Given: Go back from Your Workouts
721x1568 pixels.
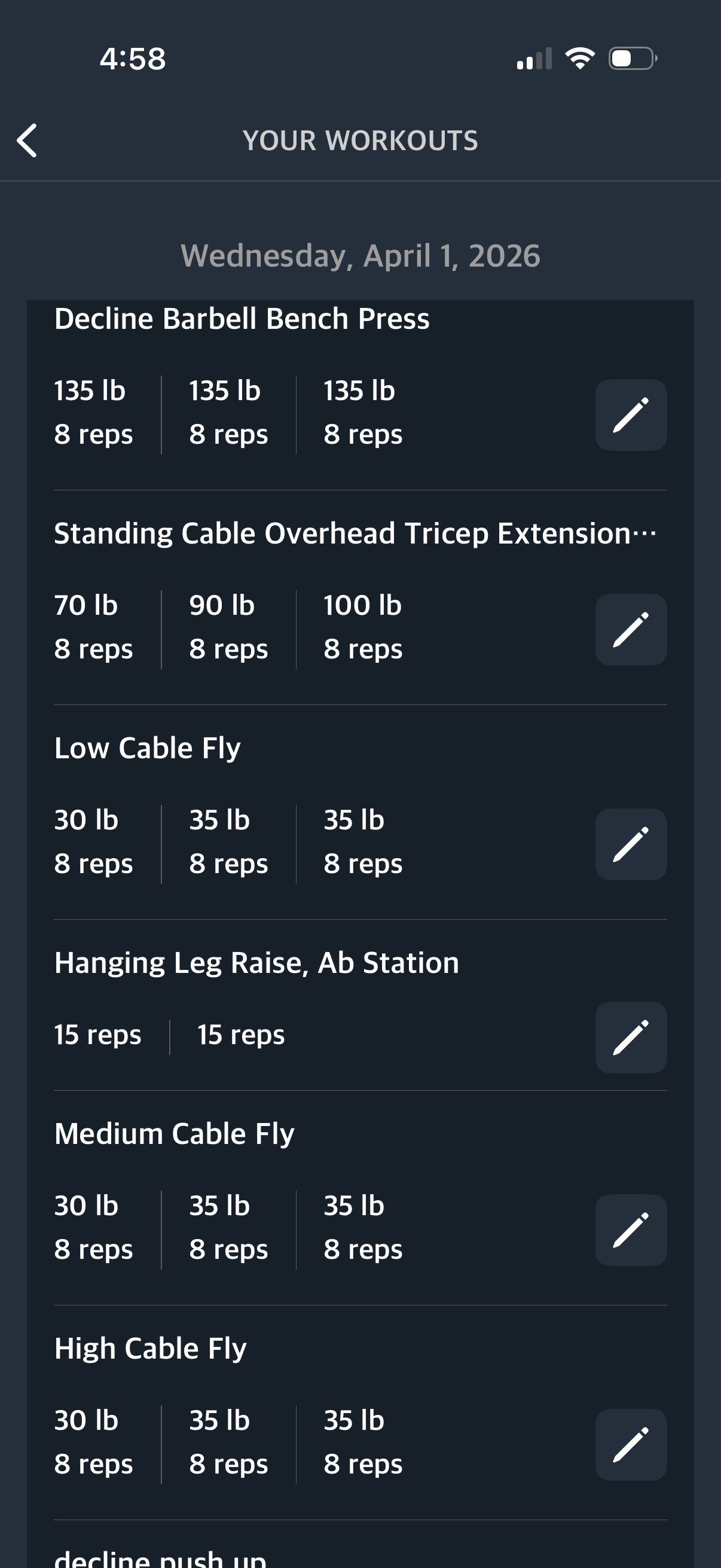Looking at the screenshot, I should pos(28,141).
